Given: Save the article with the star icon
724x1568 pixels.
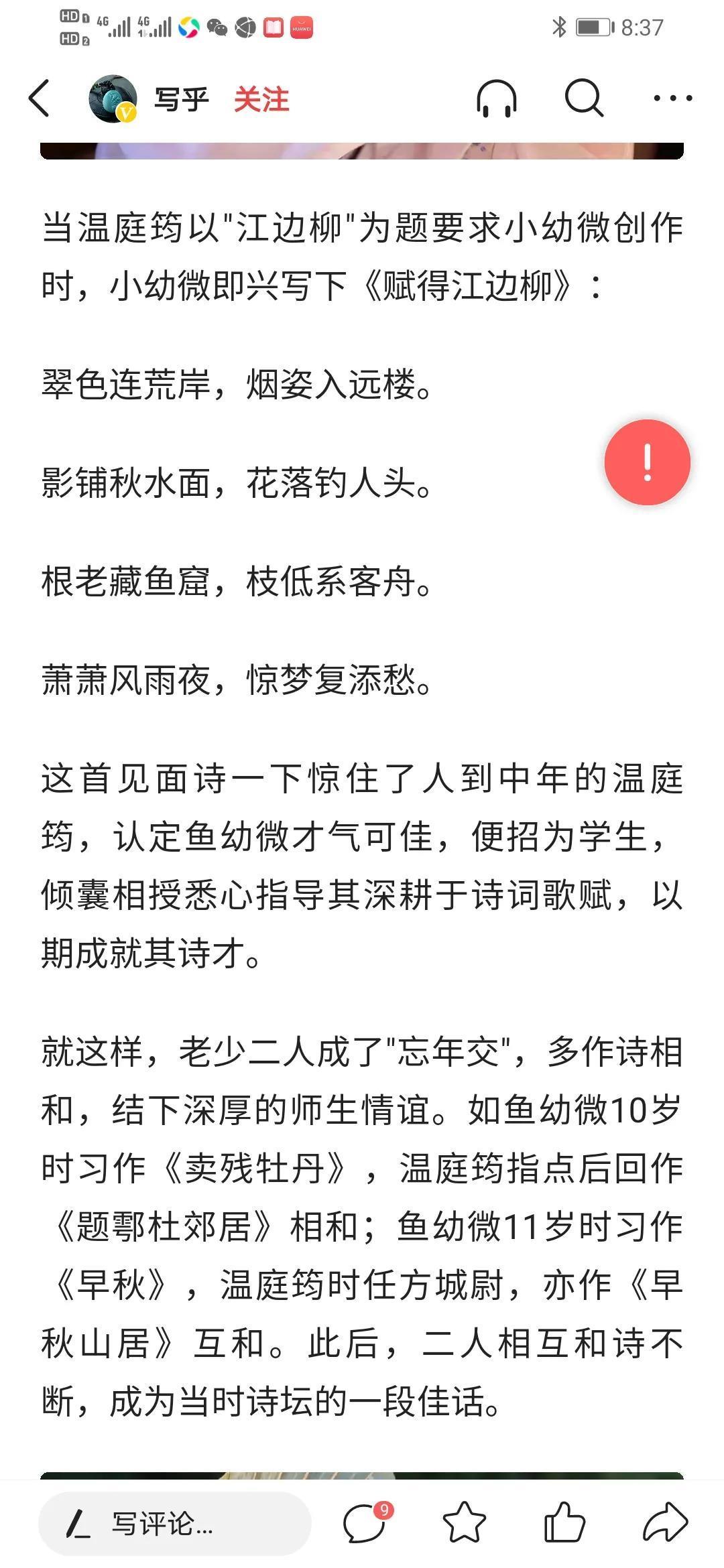Looking at the screenshot, I should 465,1522.
